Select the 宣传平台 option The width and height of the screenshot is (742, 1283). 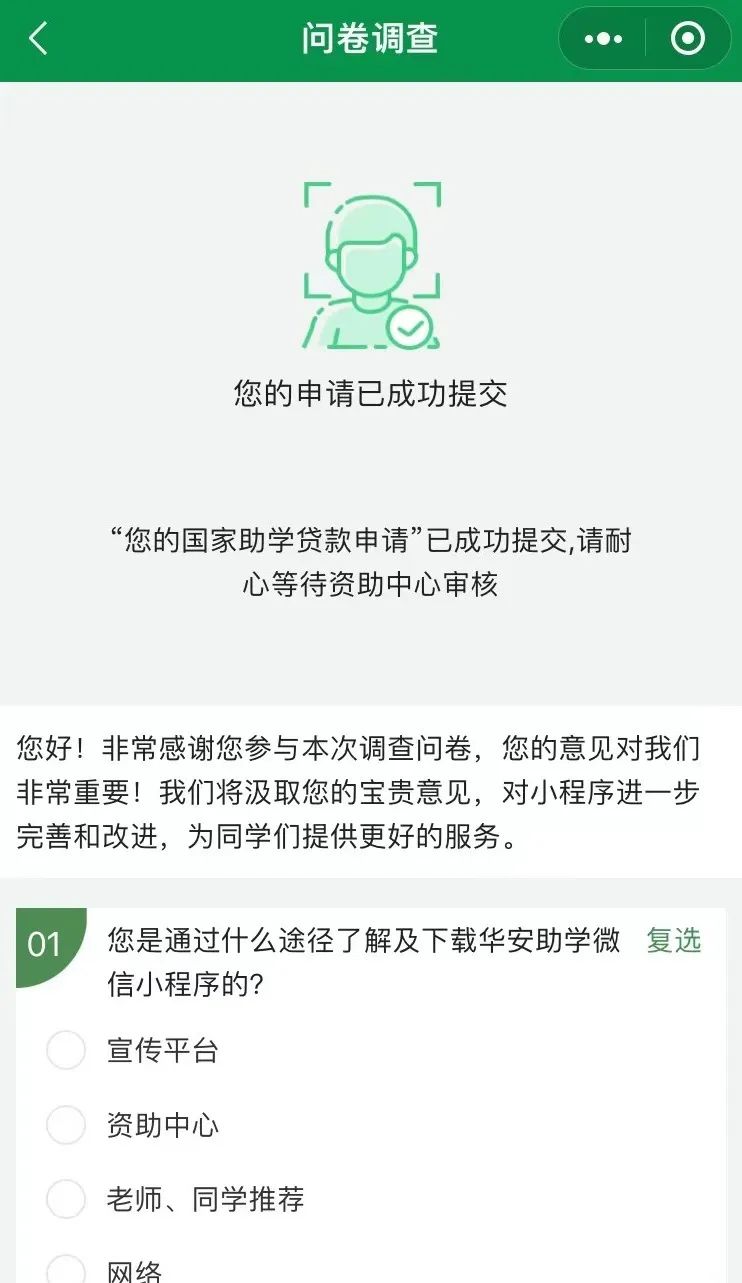click(x=66, y=1050)
